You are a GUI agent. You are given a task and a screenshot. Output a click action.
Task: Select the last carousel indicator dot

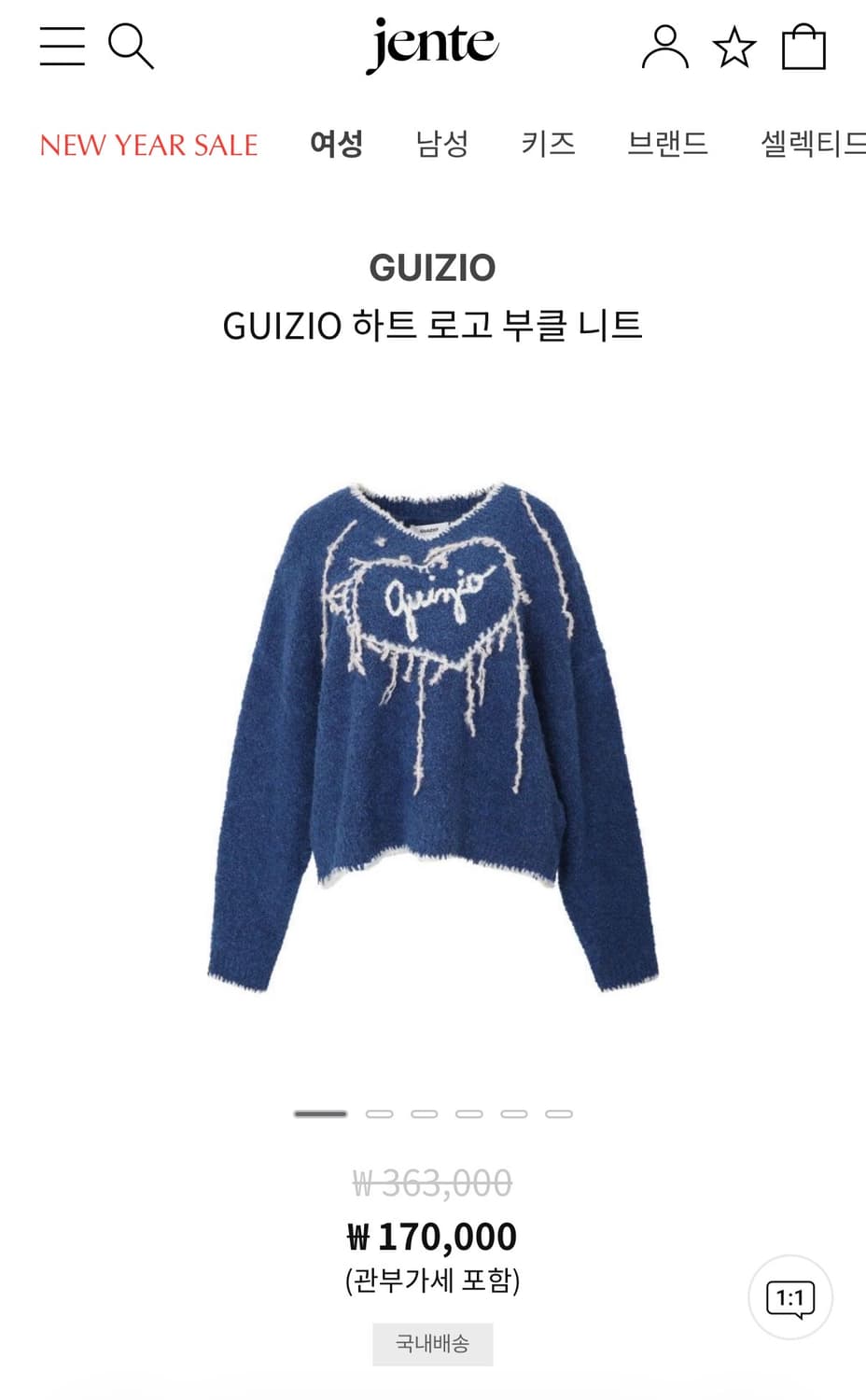[557, 1113]
